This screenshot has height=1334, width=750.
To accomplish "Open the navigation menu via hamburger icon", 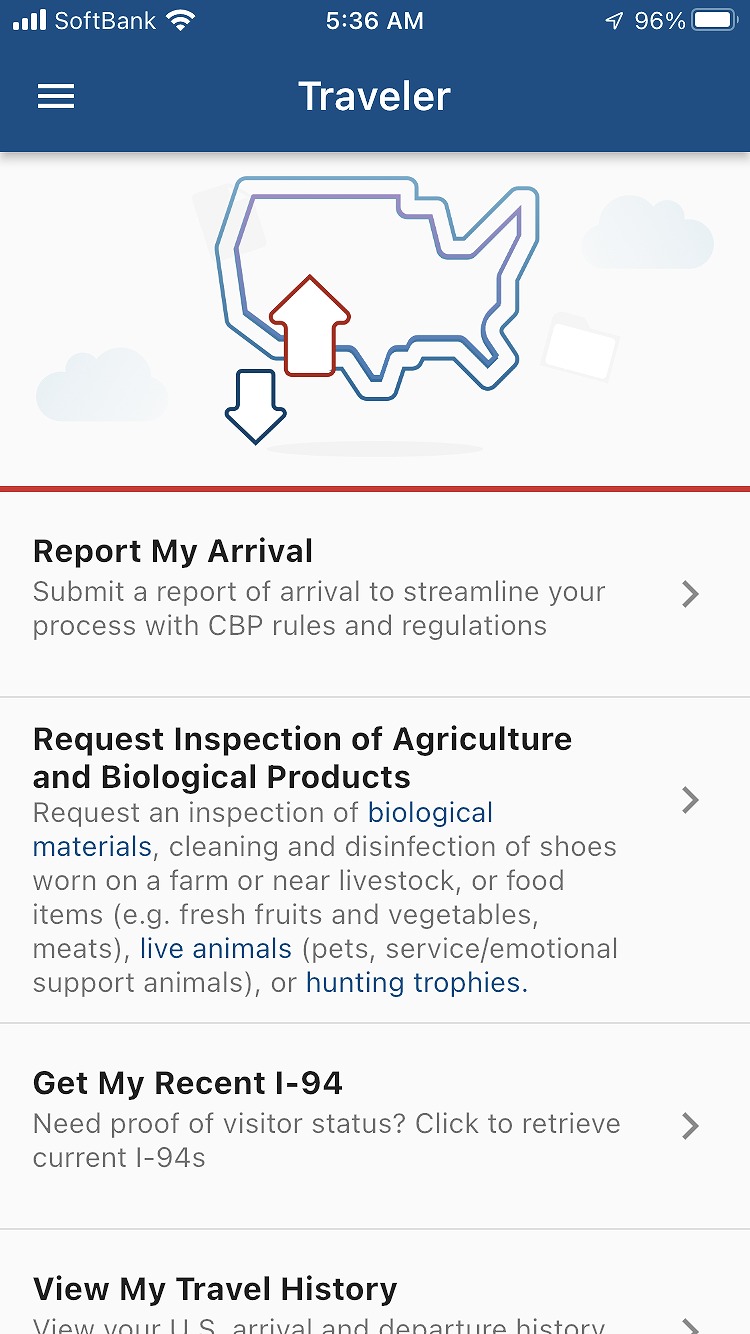I will [55, 96].
